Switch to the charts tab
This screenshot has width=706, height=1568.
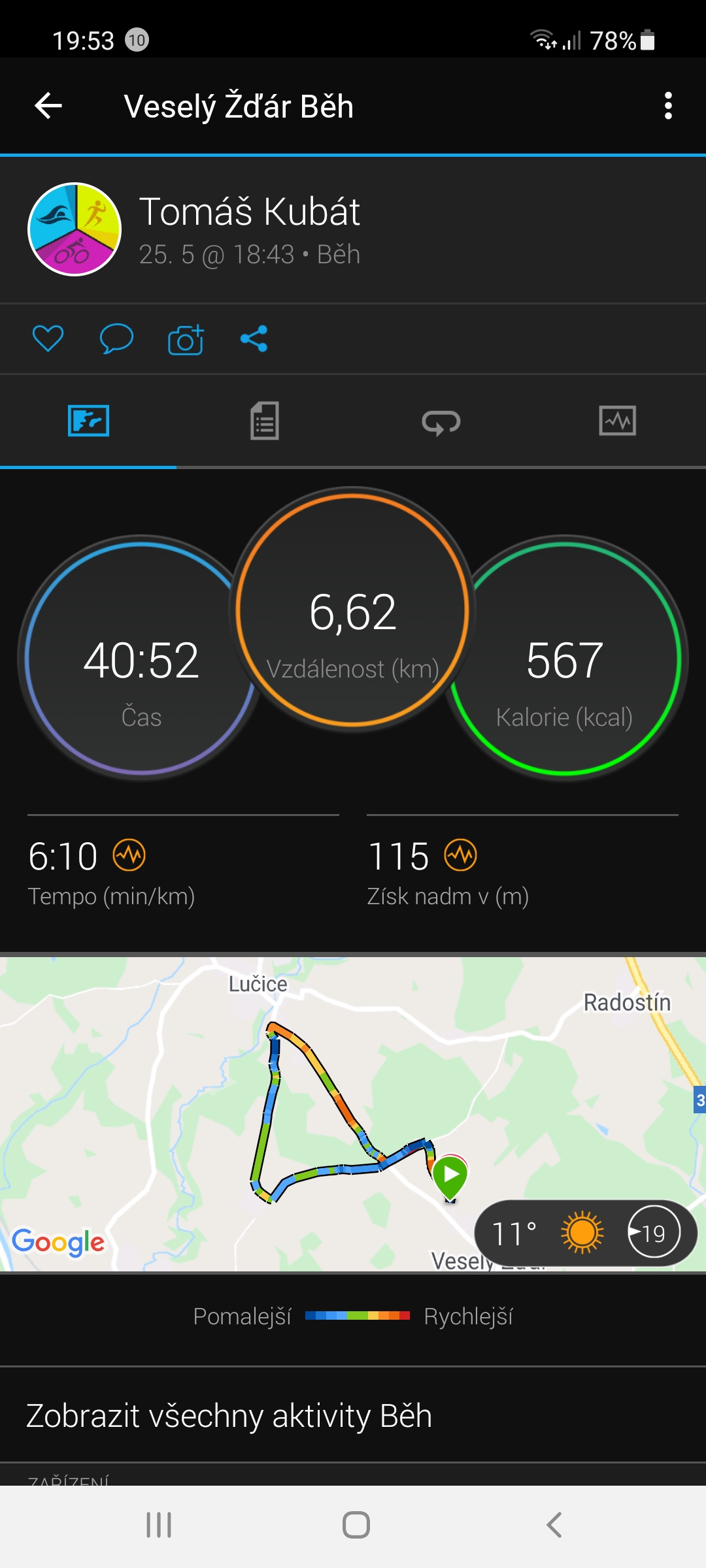tap(618, 421)
